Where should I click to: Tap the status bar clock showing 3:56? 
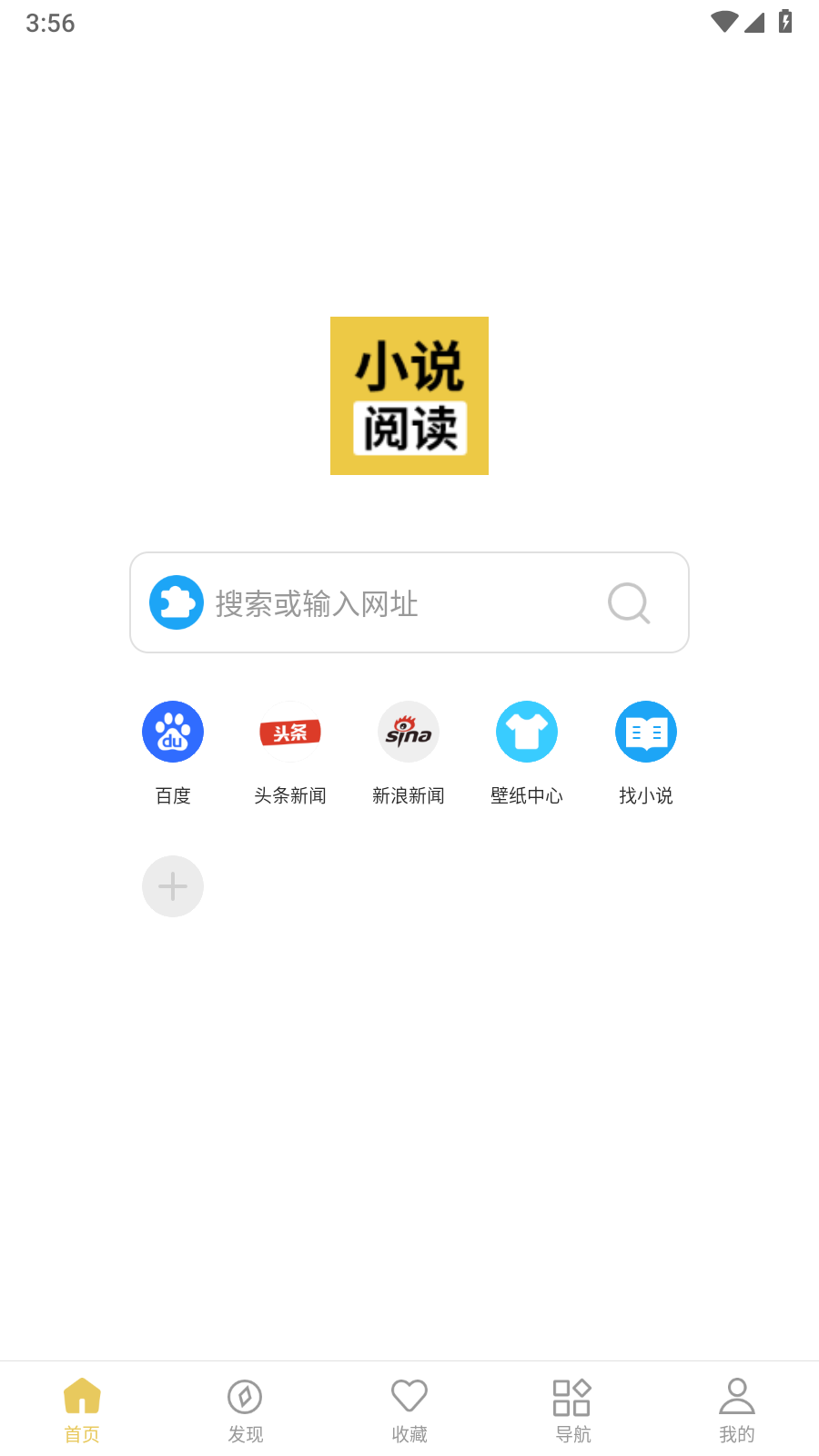tap(51, 24)
